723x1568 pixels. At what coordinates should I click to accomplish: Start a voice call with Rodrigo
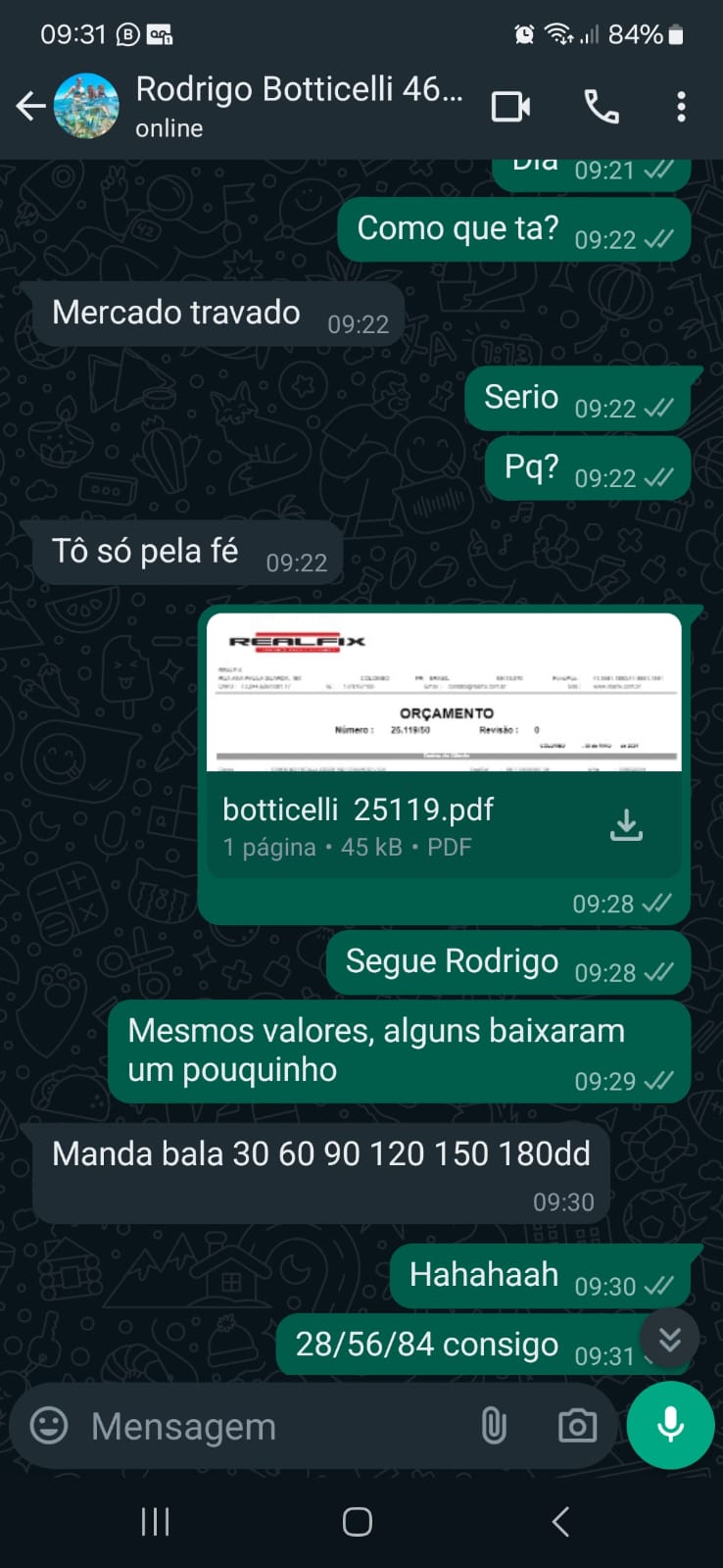(602, 106)
